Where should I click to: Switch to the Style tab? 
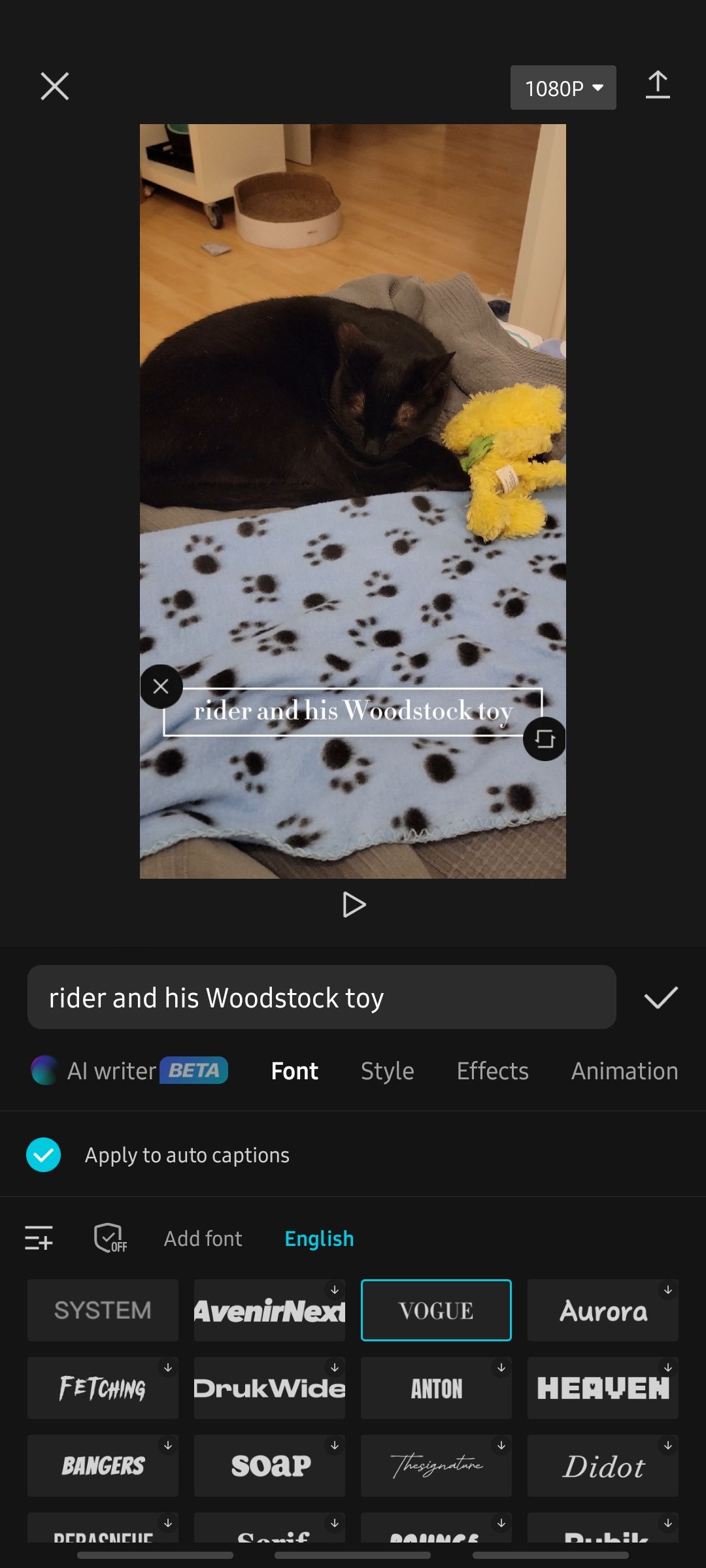click(388, 1071)
